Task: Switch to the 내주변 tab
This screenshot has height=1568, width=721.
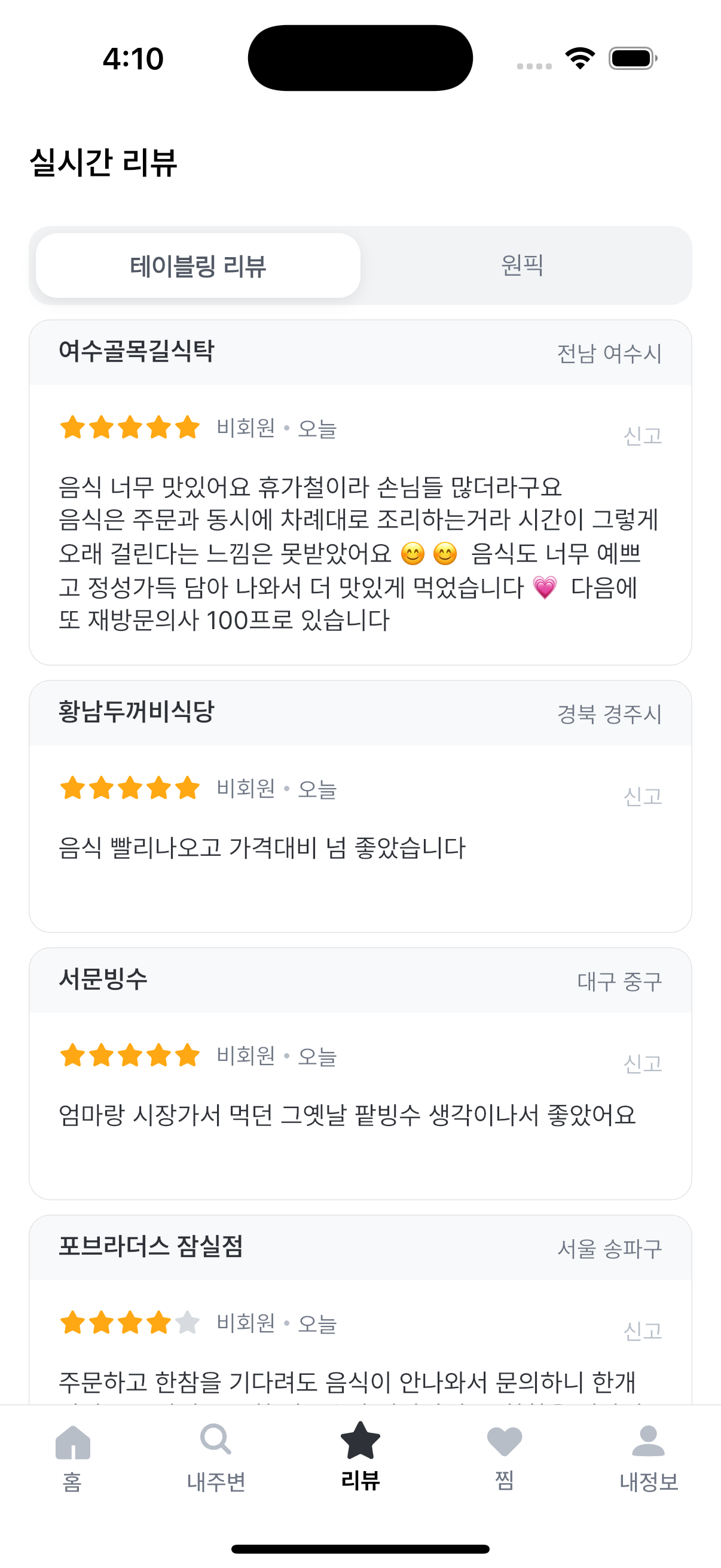Action: [x=216, y=1458]
